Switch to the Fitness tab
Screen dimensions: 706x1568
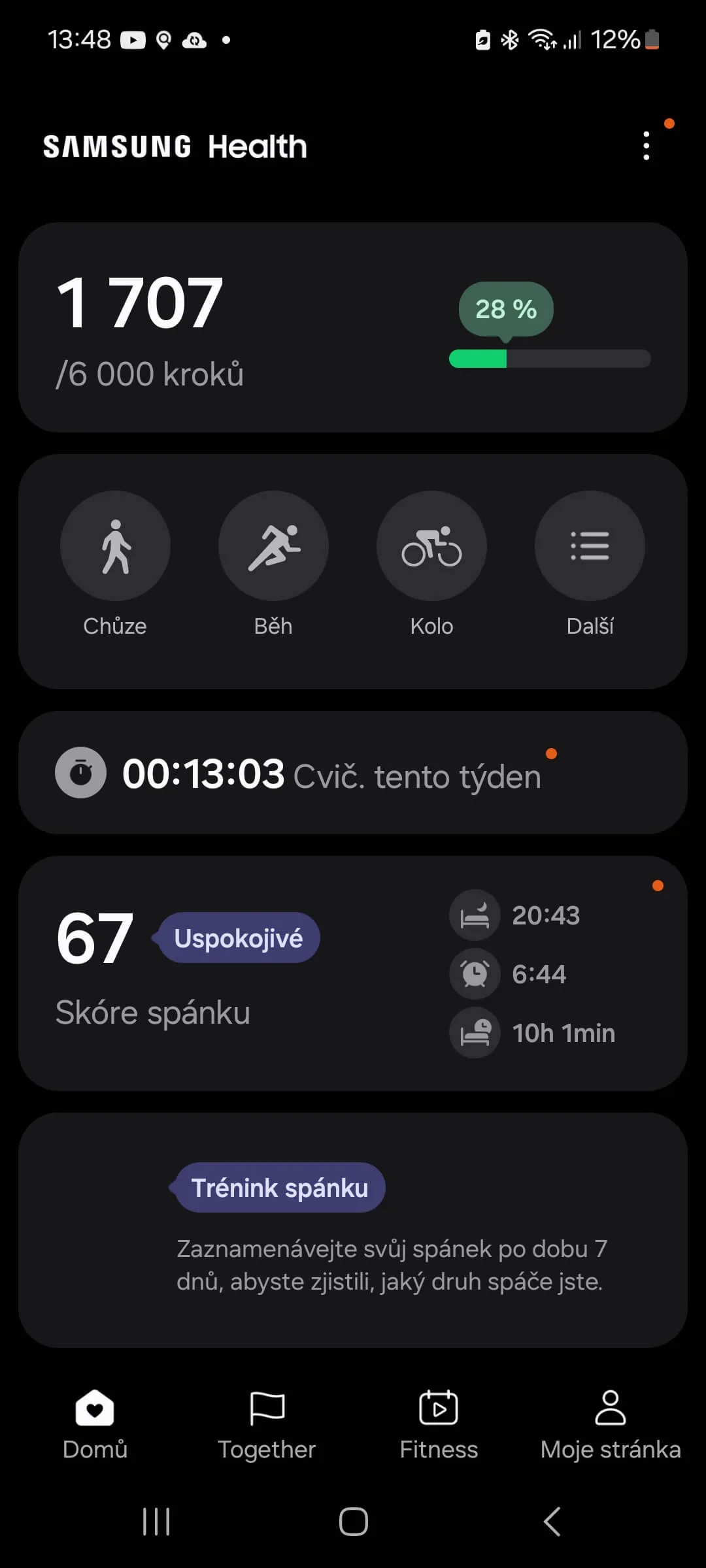(439, 1425)
